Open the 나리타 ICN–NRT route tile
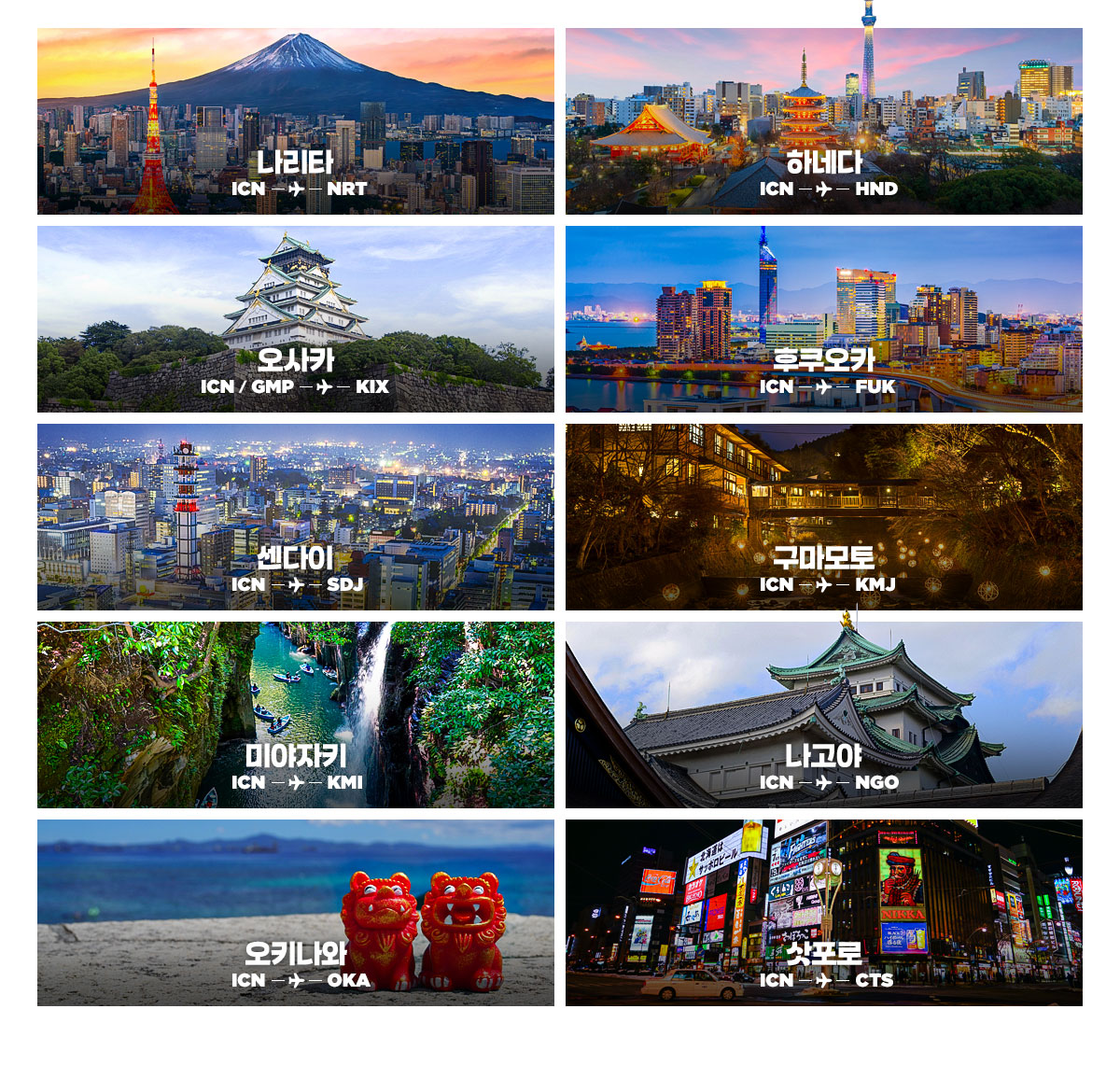Screen dimensions: 1120x1065 tap(295, 121)
